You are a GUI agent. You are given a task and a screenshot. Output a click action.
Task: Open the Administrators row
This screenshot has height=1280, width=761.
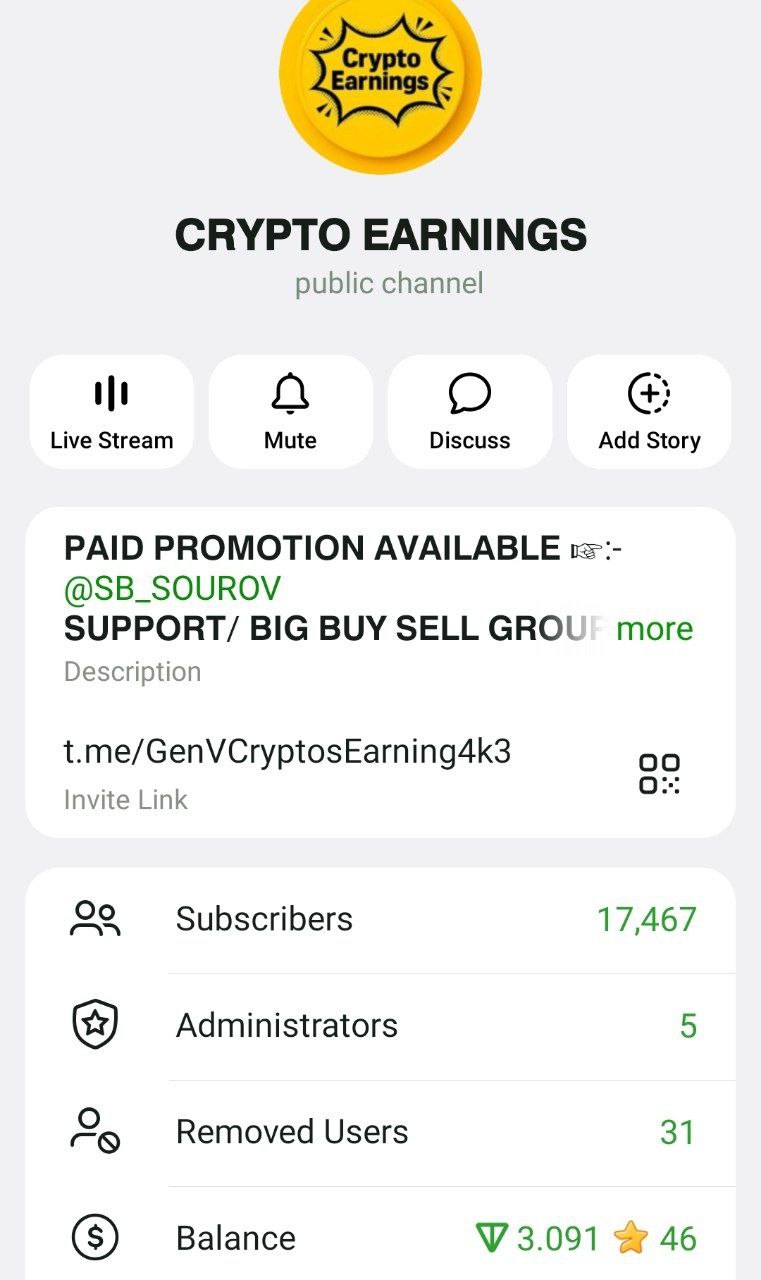380,1024
